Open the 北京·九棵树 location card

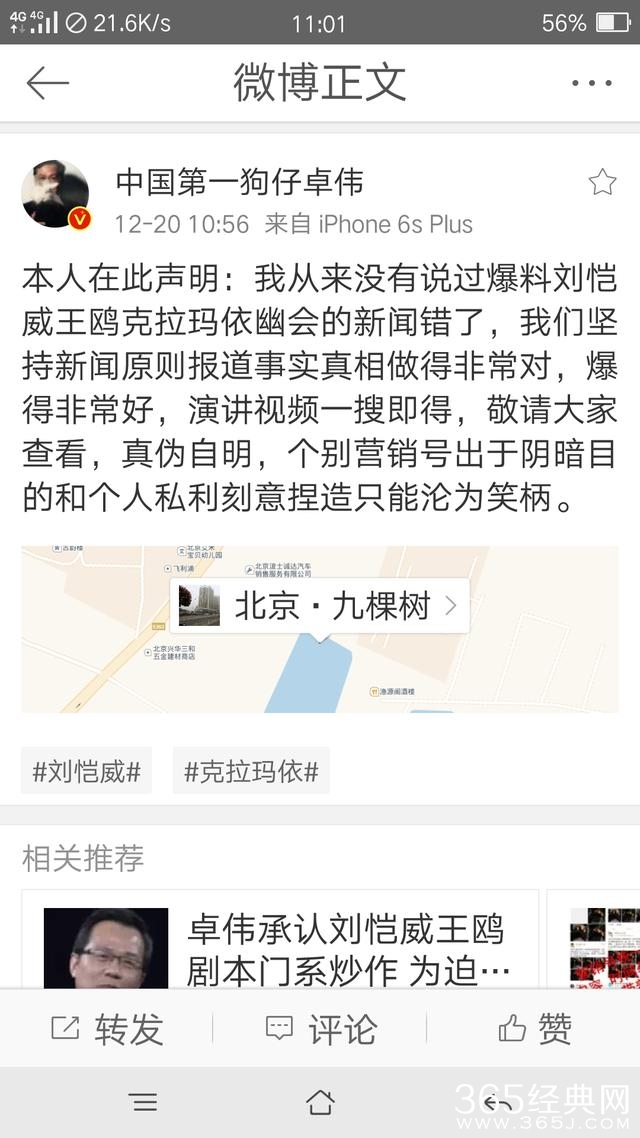319,606
